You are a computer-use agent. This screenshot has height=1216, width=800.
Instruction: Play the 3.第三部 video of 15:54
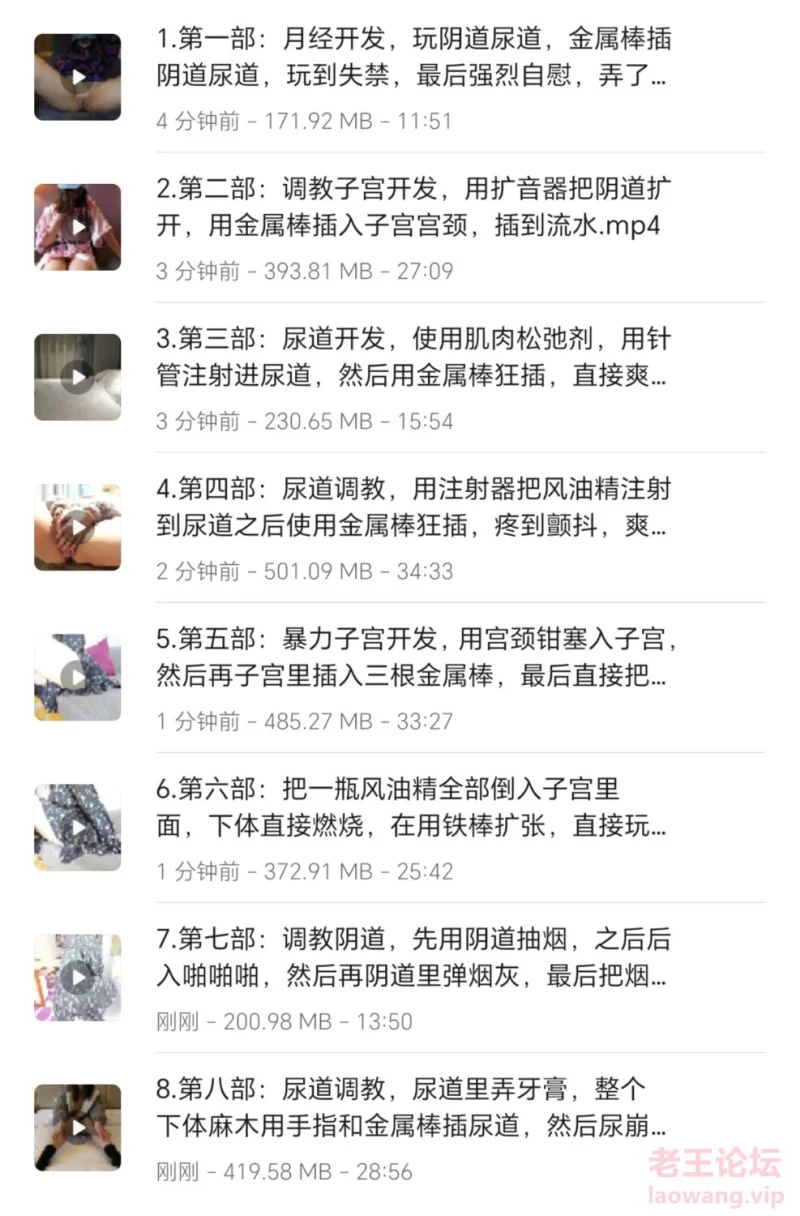tap(78, 377)
